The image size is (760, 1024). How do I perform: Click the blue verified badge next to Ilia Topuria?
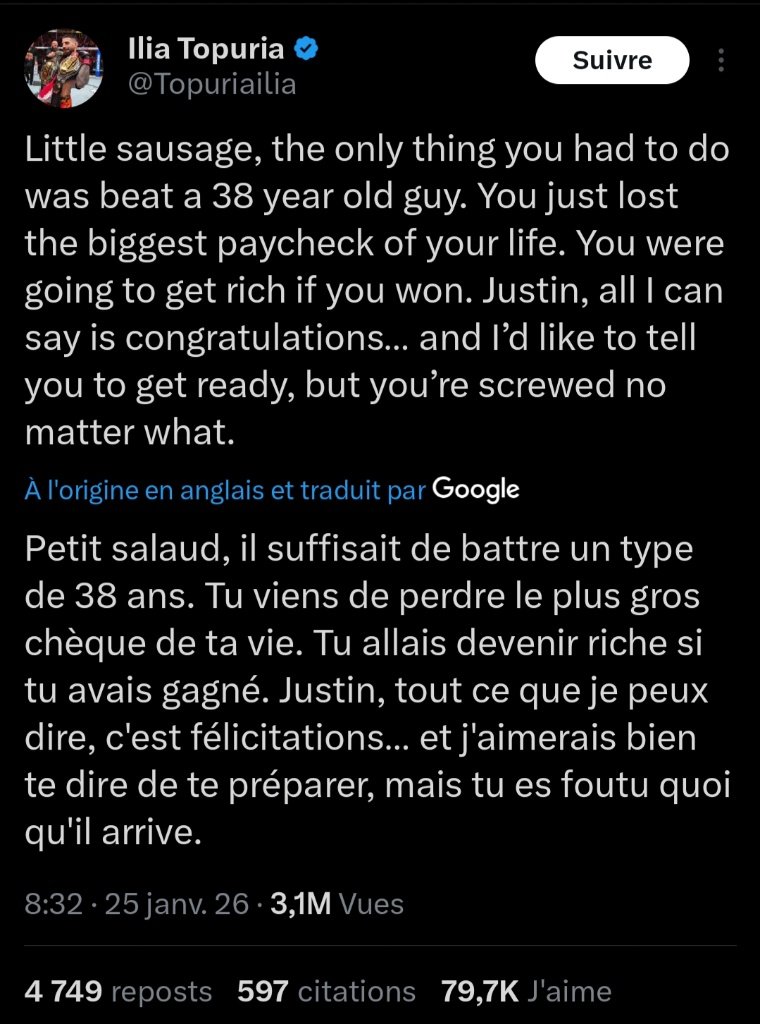pos(305,47)
